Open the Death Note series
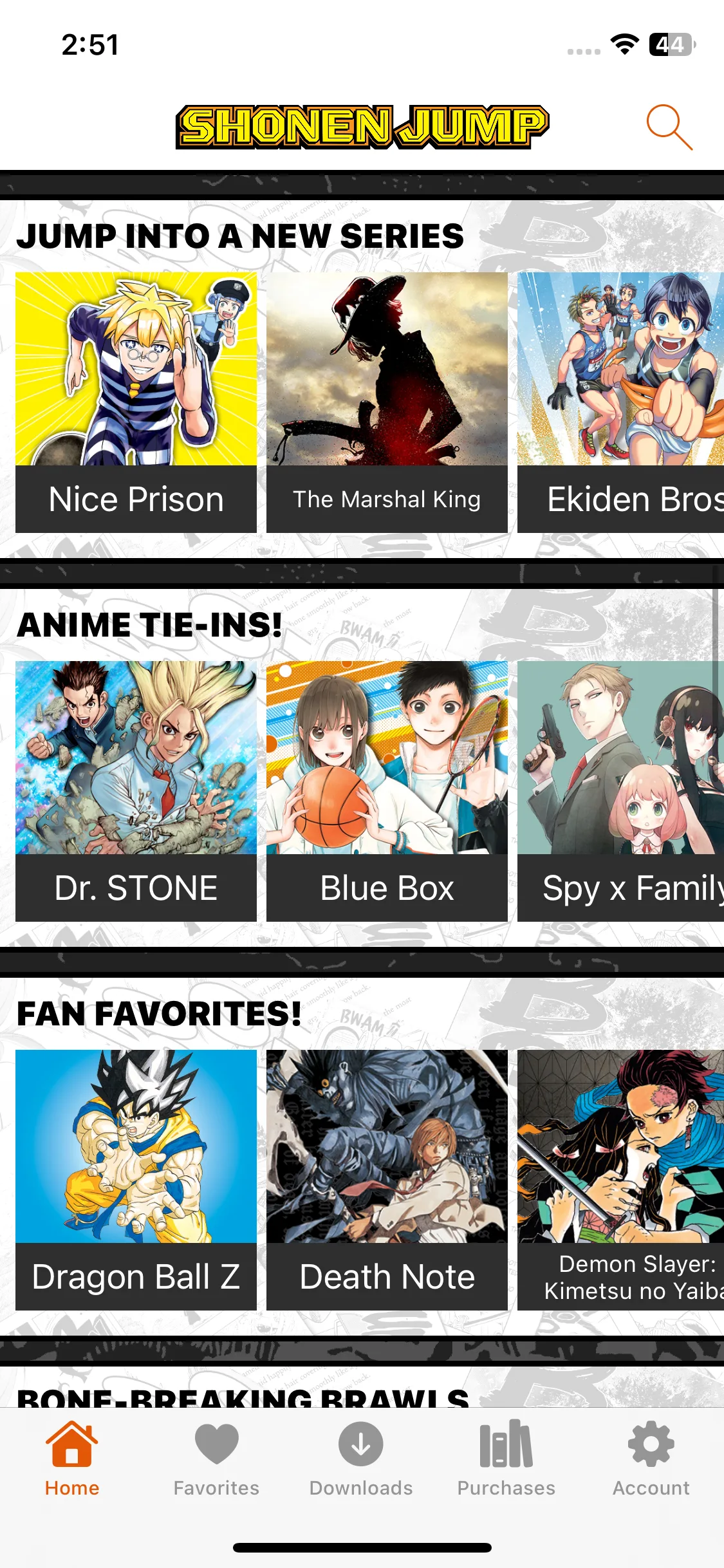The width and height of the screenshot is (724, 1568). (387, 1179)
